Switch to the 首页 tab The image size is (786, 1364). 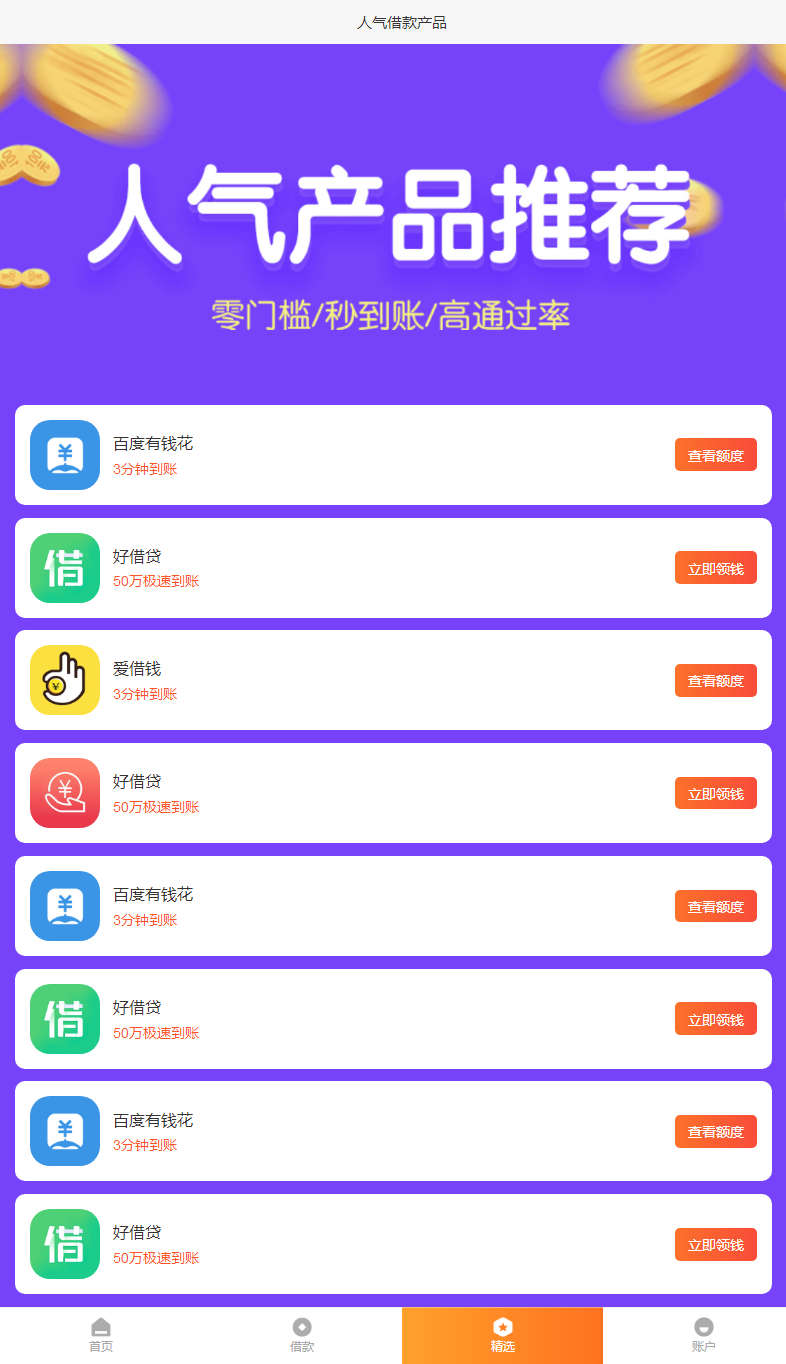101,1335
